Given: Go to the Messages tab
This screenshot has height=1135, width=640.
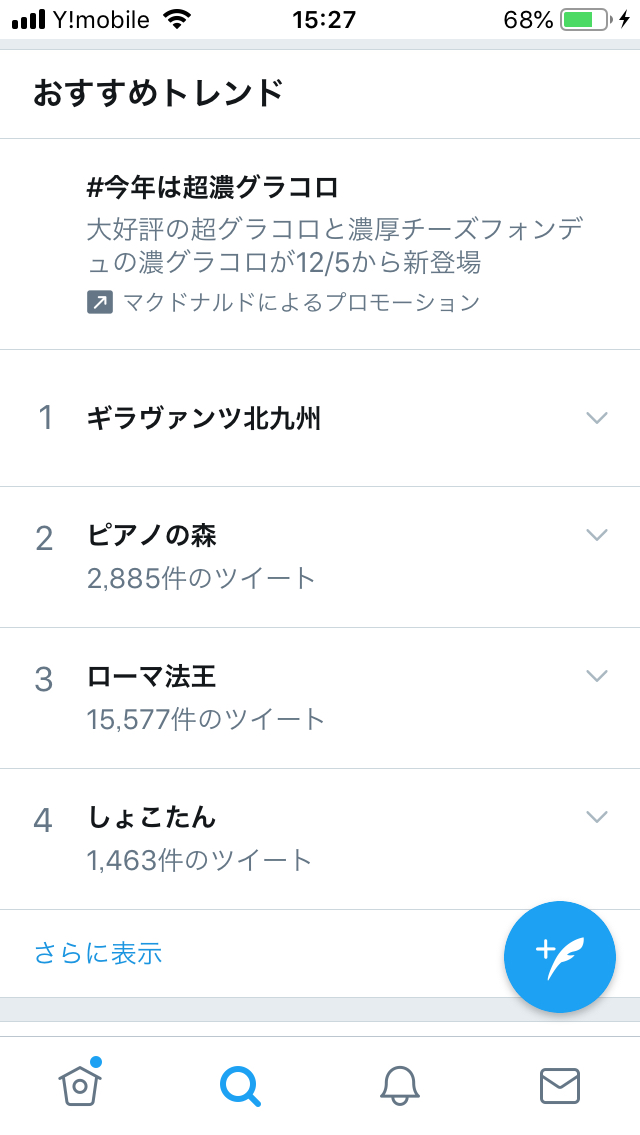Looking at the screenshot, I should point(560,1087).
